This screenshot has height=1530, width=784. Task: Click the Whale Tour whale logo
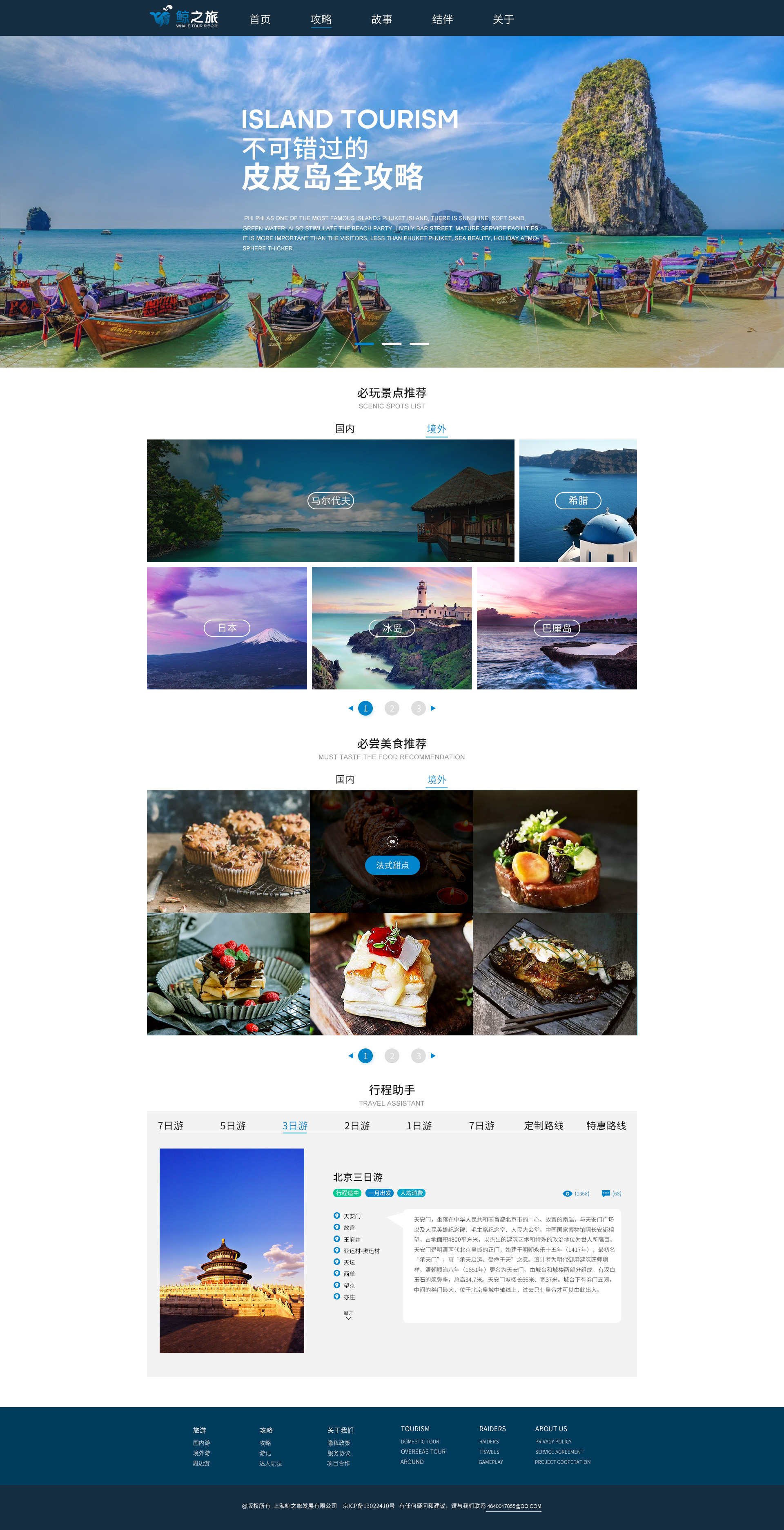[x=160, y=18]
